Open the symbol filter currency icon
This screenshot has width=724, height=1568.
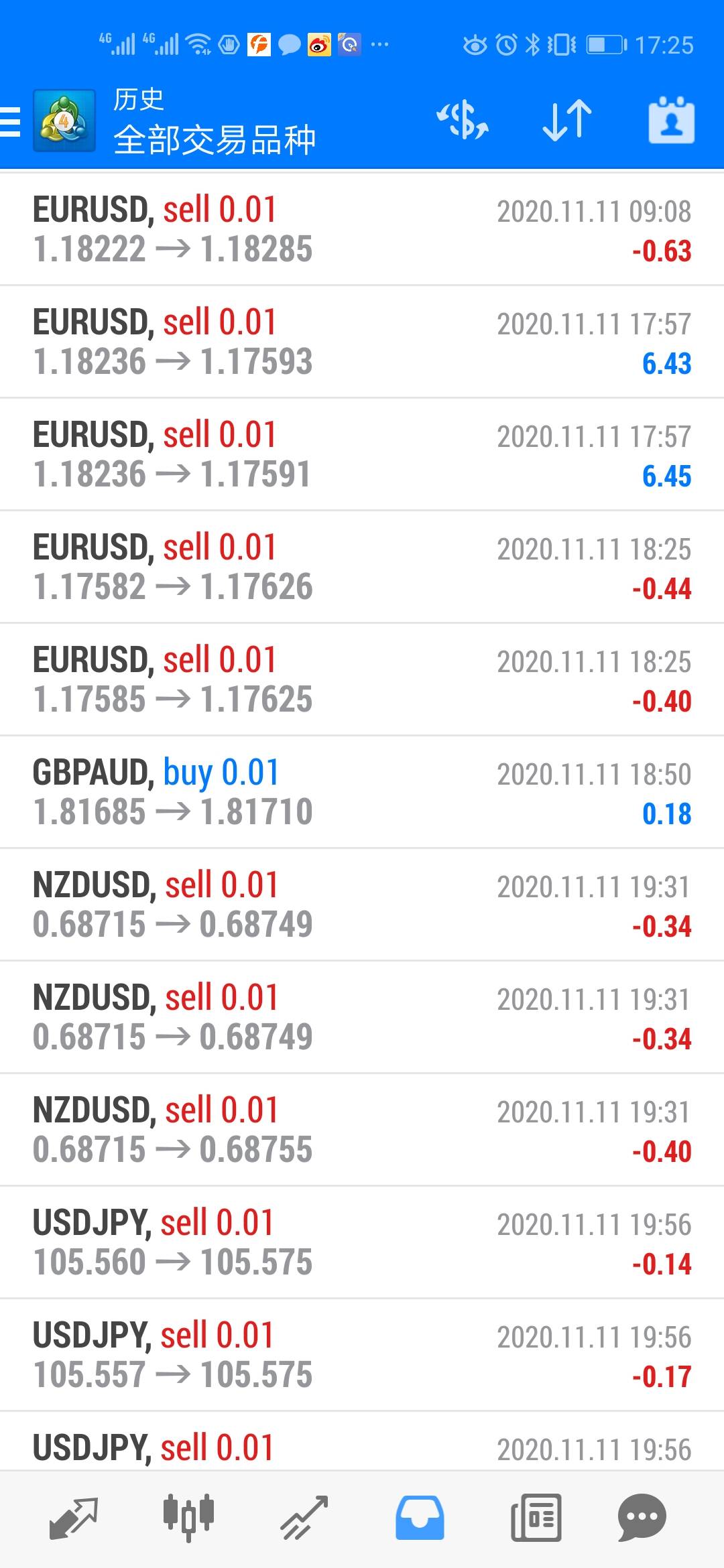pos(463,121)
